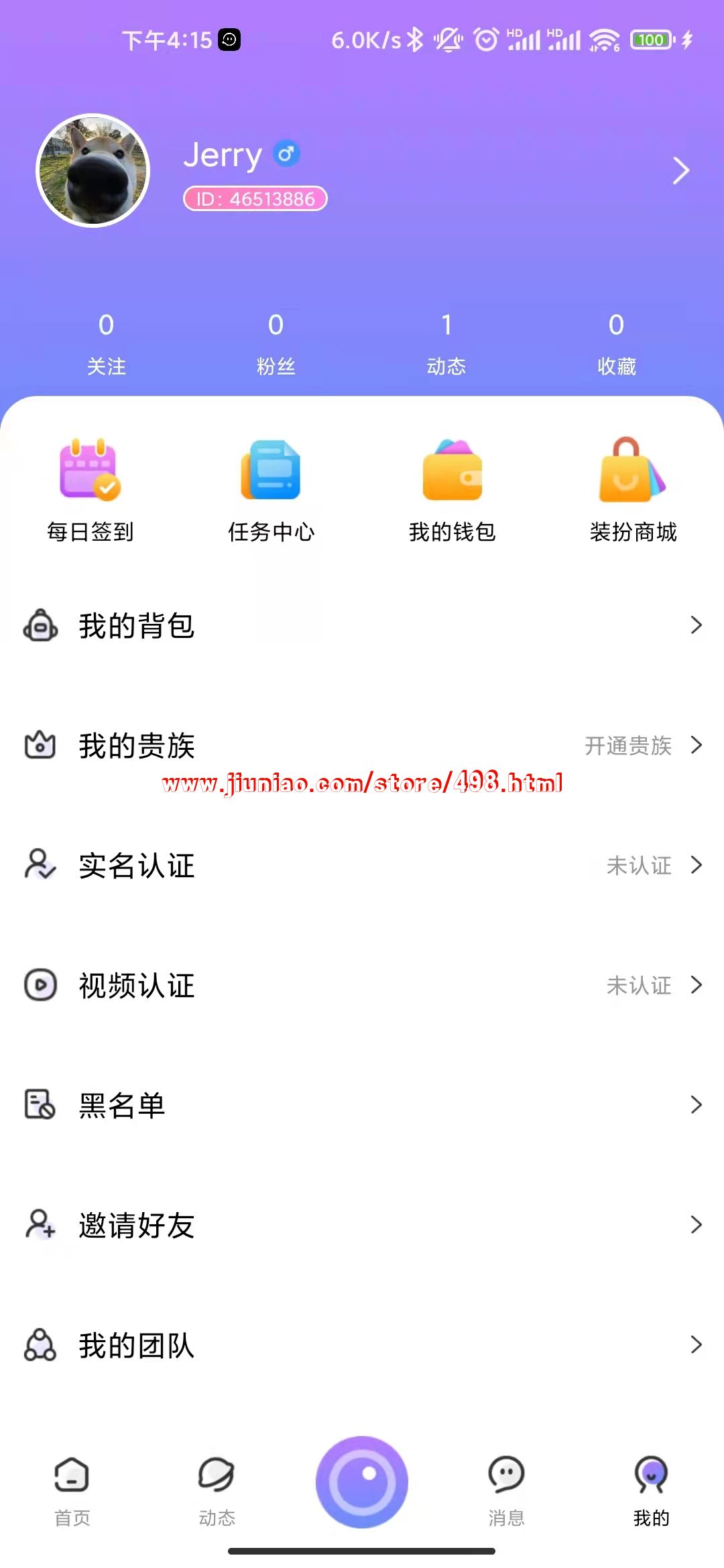Open Jerry's profile avatar
Viewport: 724px width, 1568px height.
93,171
